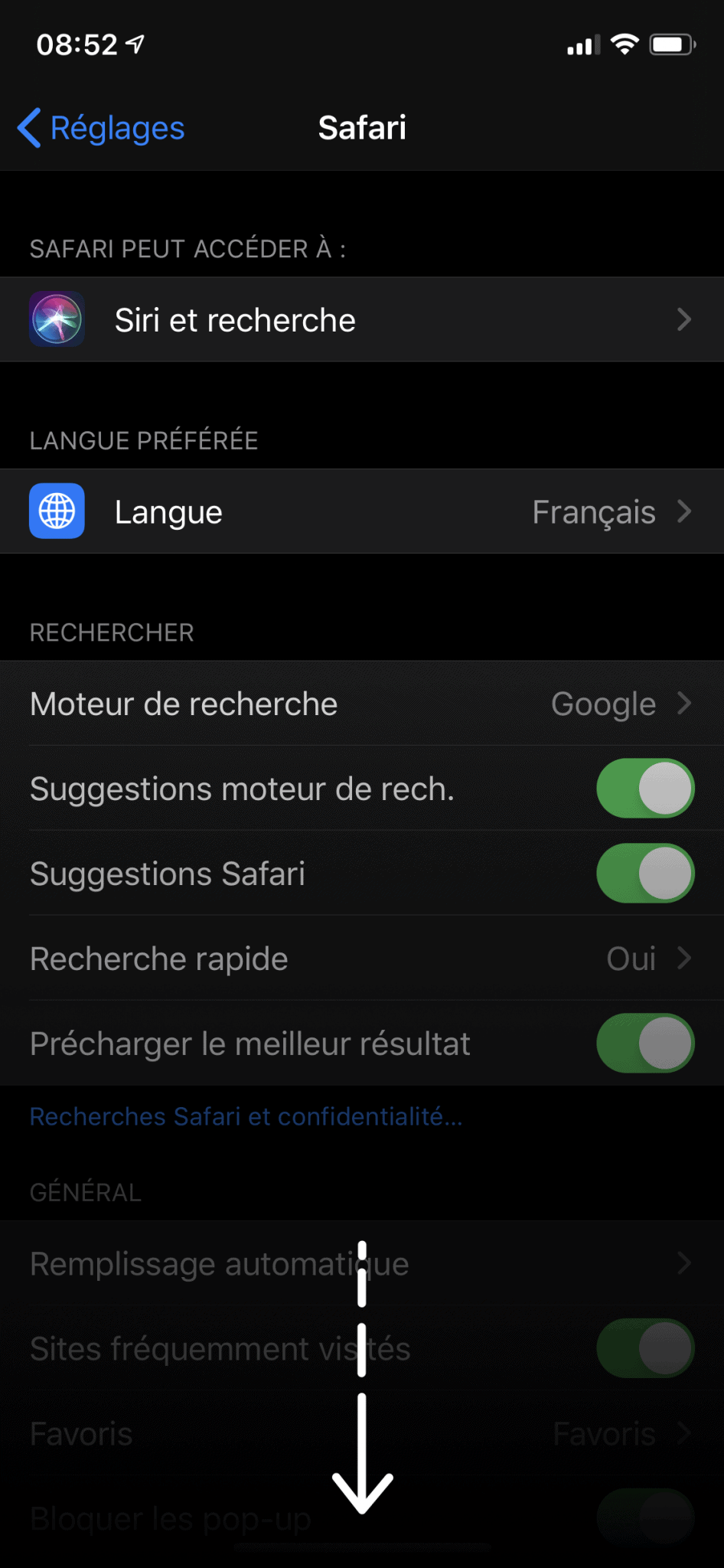The image size is (724, 1568).
Task: Open the Siri et recherche submenu
Action: pyautogui.click(x=362, y=319)
